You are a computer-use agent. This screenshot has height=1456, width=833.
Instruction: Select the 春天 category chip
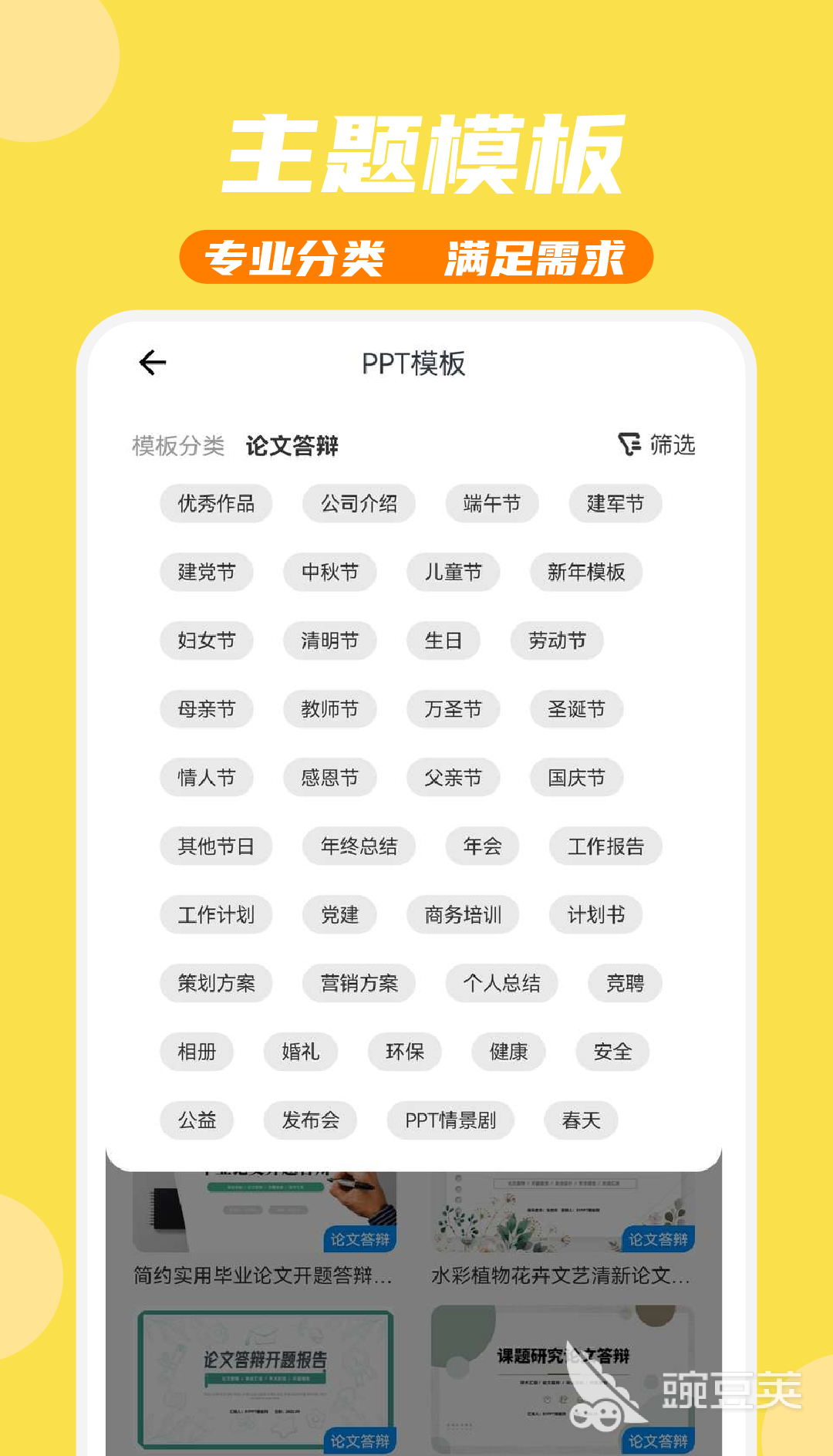click(581, 1120)
